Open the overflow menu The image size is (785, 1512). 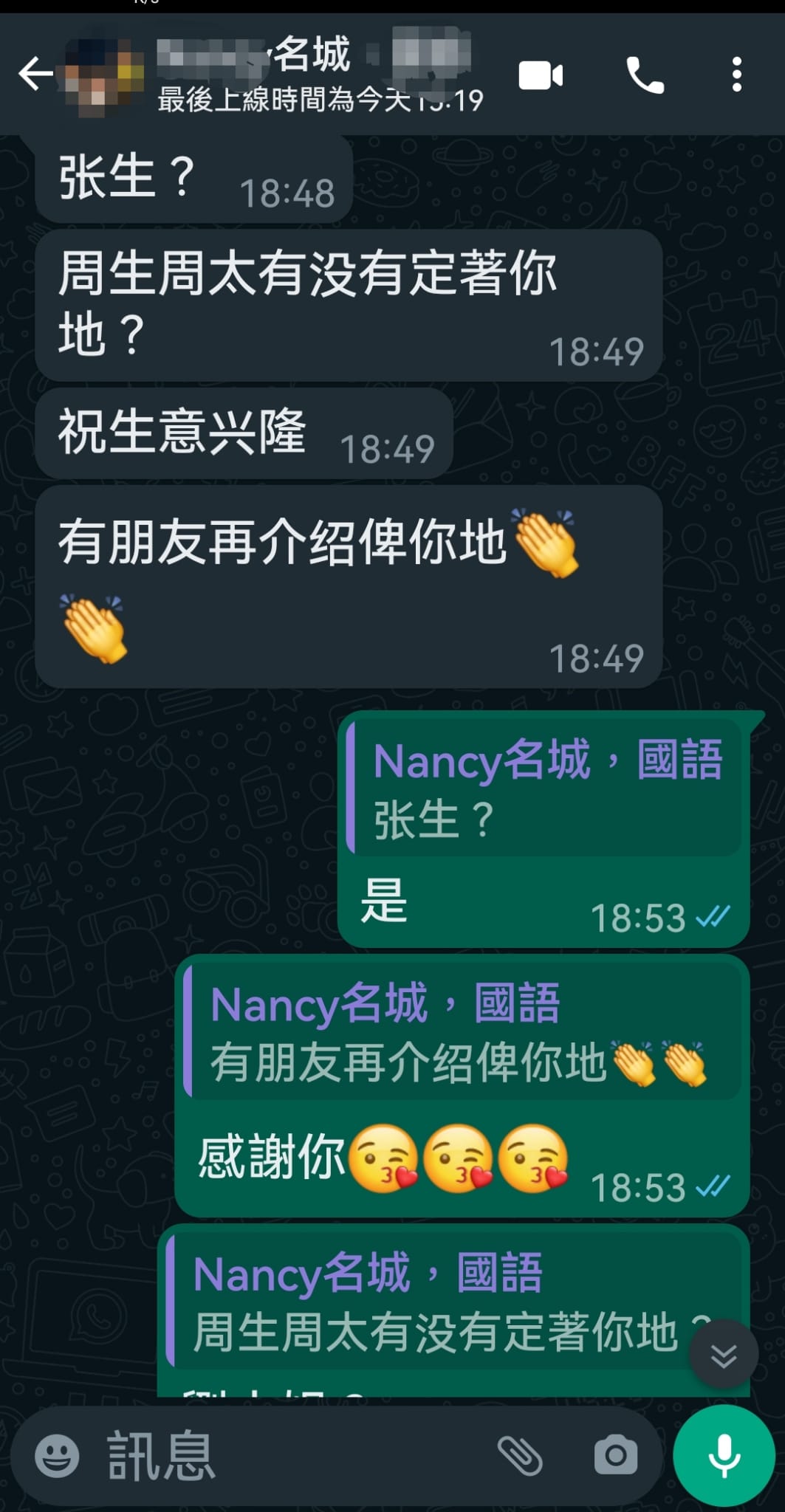[736, 75]
